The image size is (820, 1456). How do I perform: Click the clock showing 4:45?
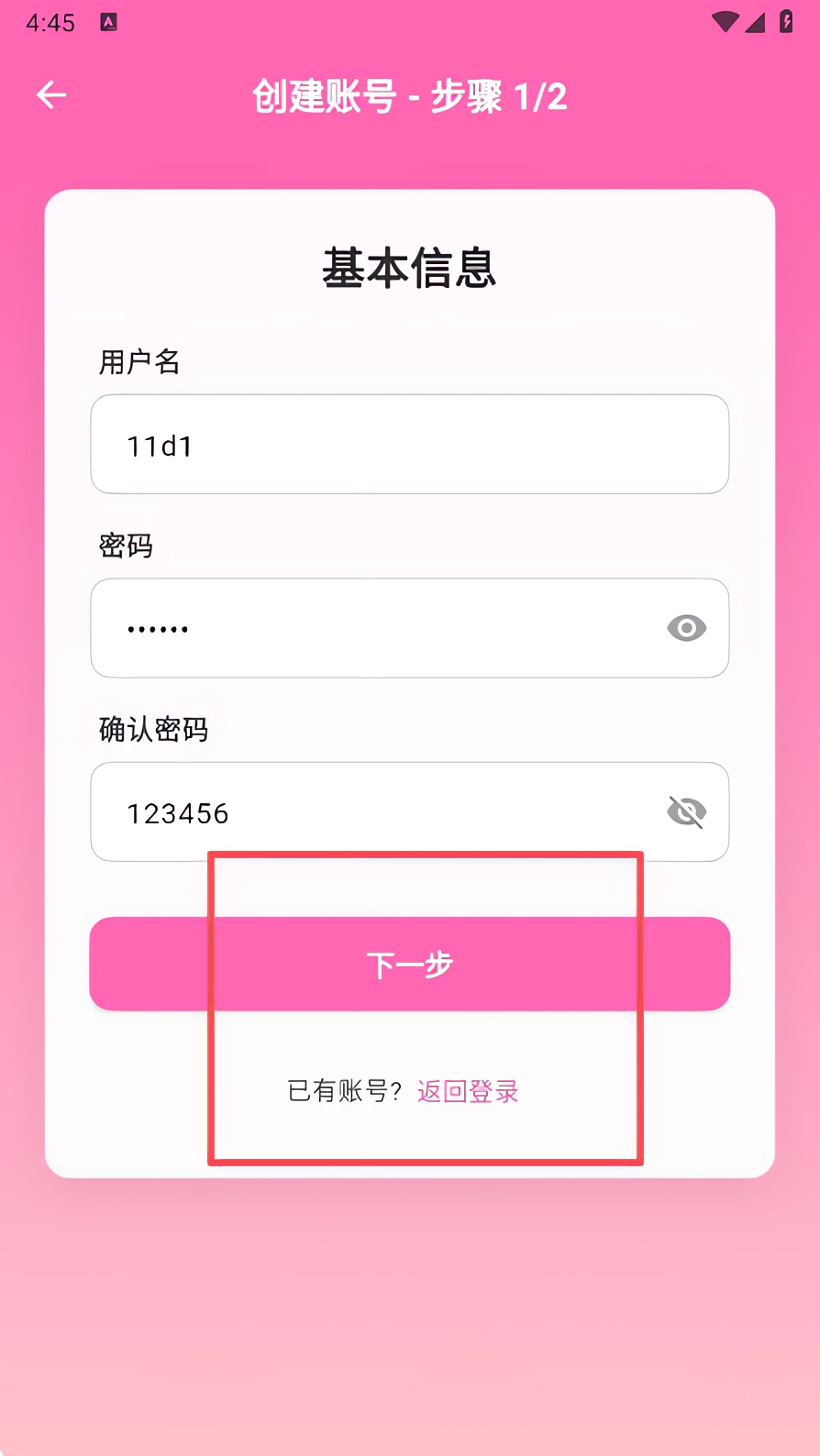pyautogui.click(x=52, y=22)
